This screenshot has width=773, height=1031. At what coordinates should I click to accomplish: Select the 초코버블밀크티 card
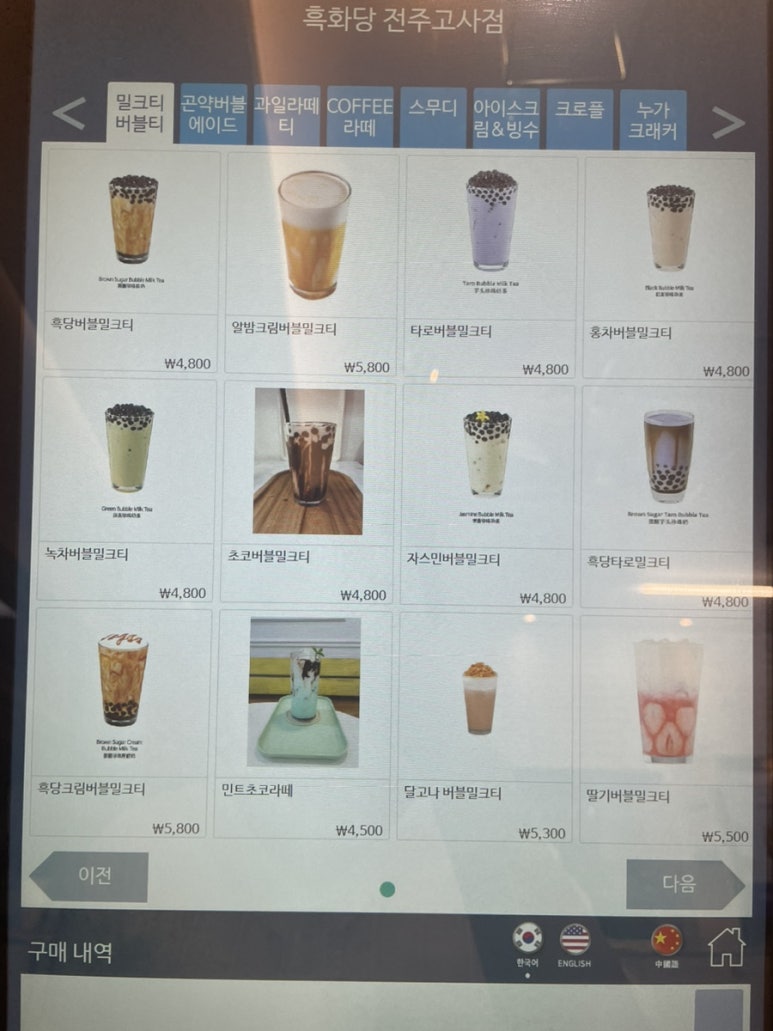[308, 494]
